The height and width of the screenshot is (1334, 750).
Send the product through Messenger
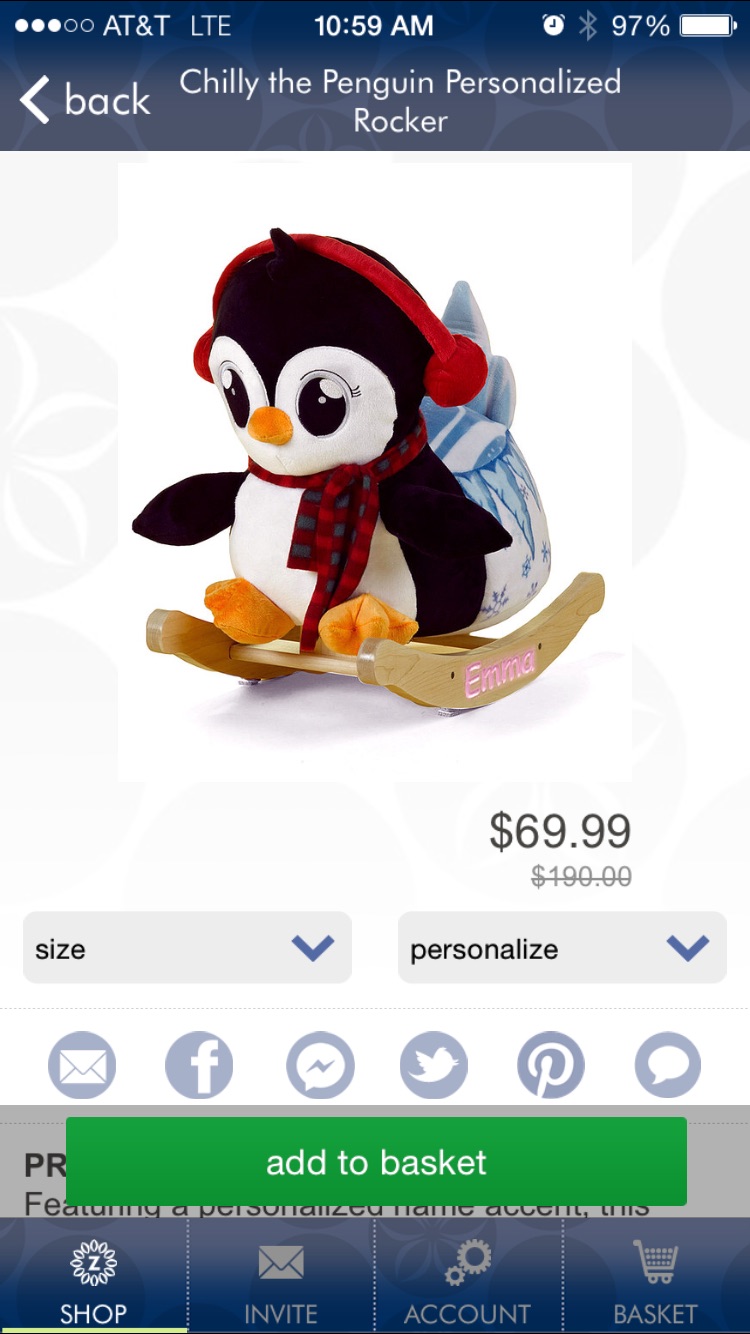320,1065
